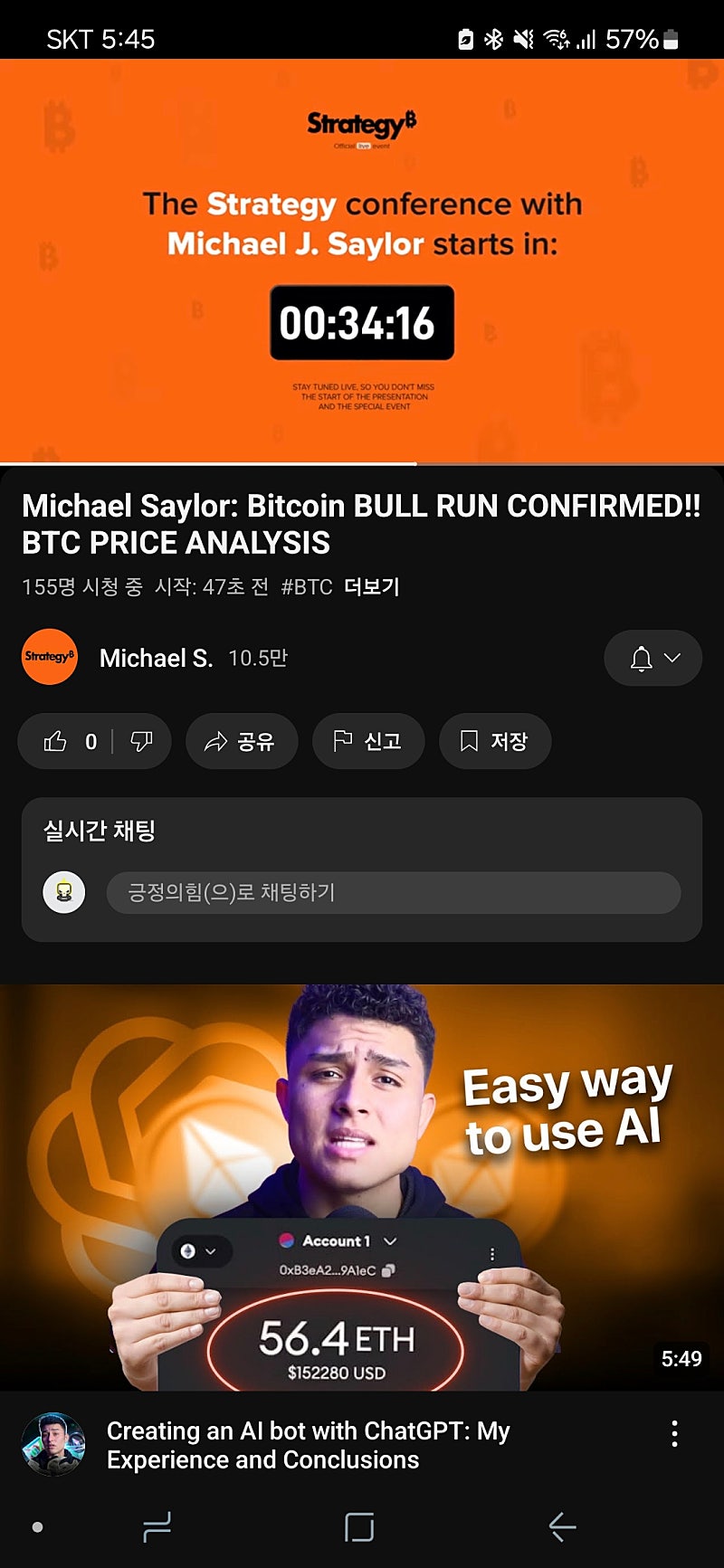Open the #BTC hashtag link
Viewport: 724px width, 1568px height.
point(307,587)
